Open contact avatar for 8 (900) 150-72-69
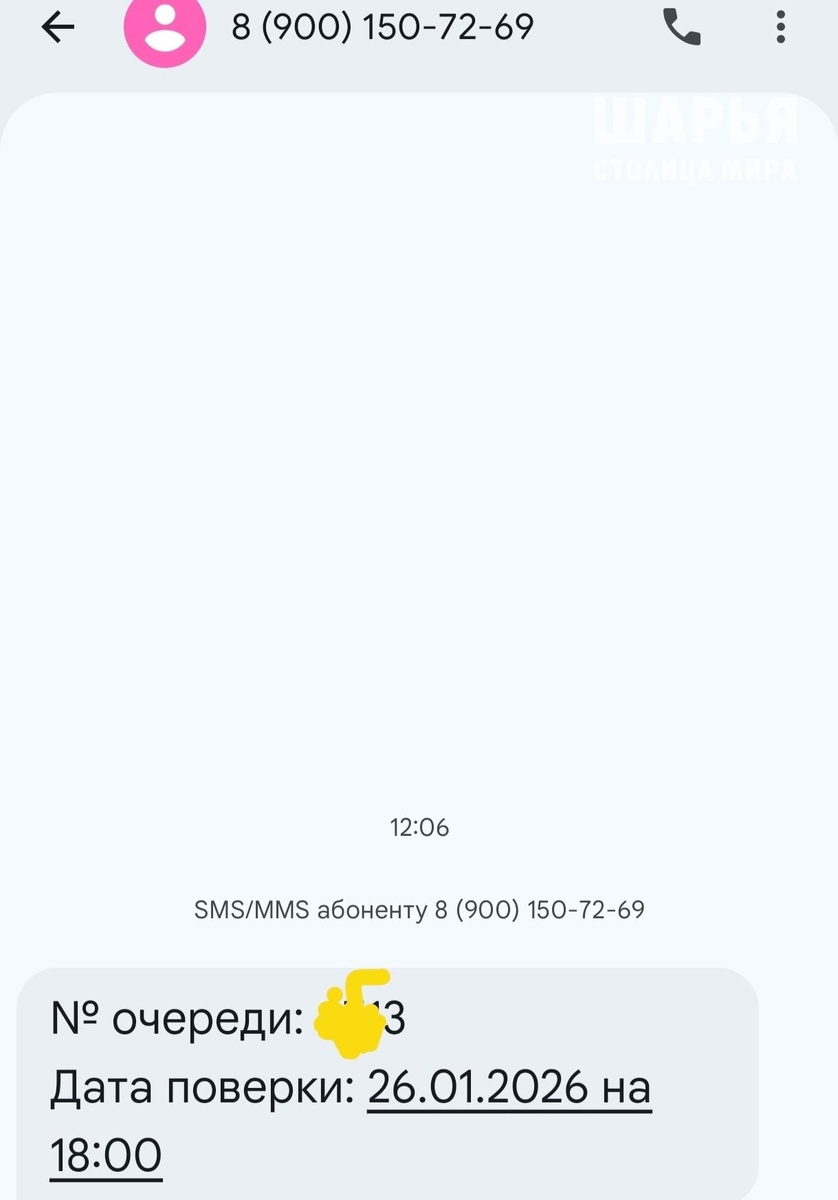Viewport: 838px width, 1200px height. [164, 30]
